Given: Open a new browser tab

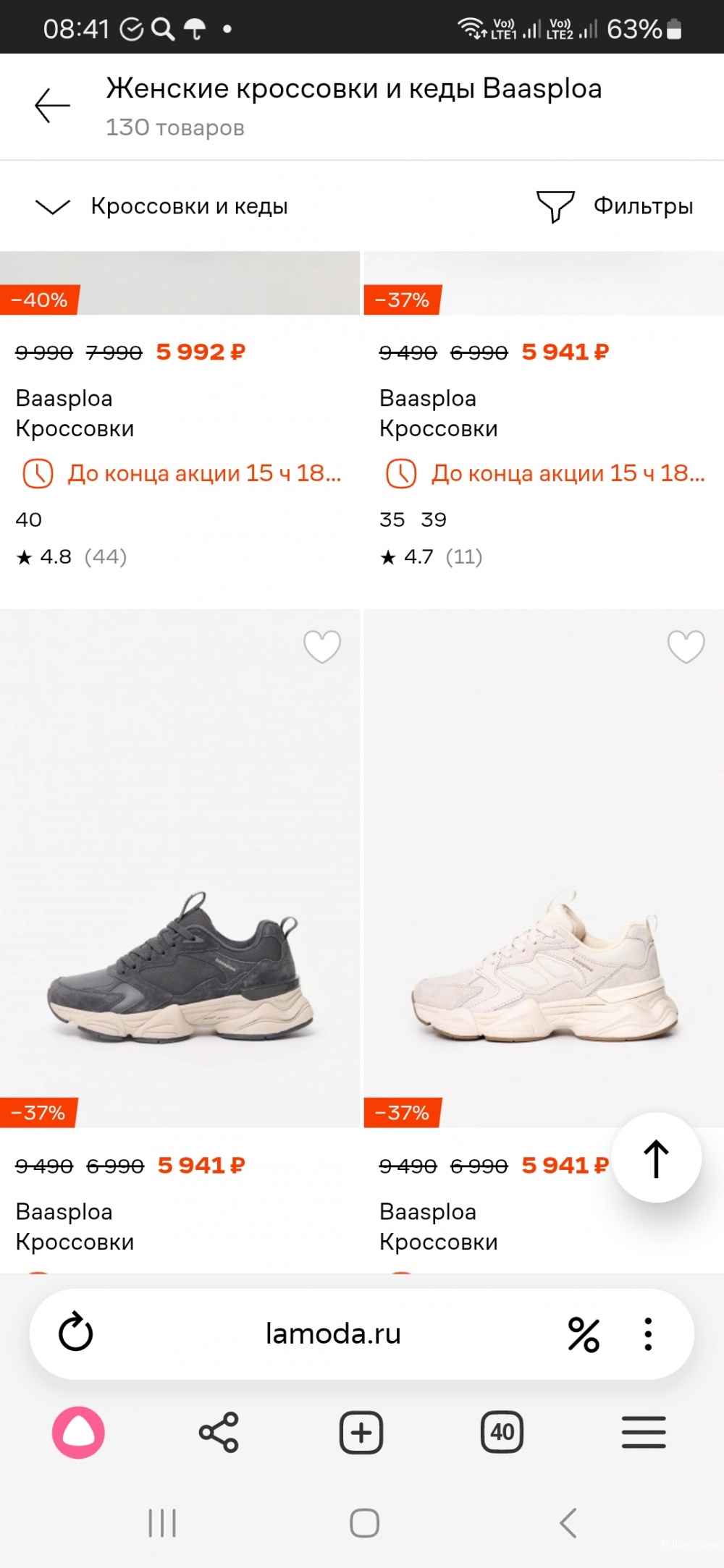Looking at the screenshot, I should pos(361,1432).
